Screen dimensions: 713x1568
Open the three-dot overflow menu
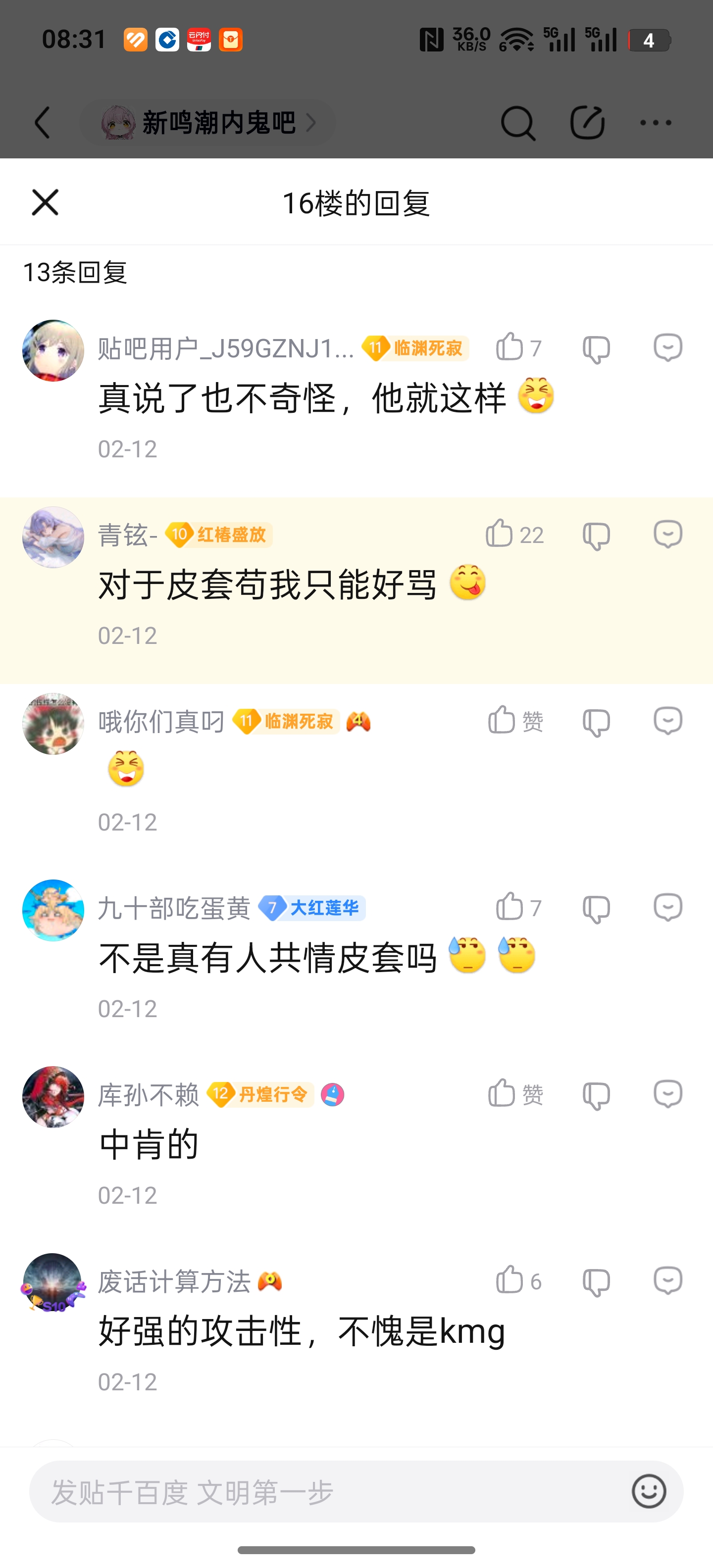coord(656,123)
